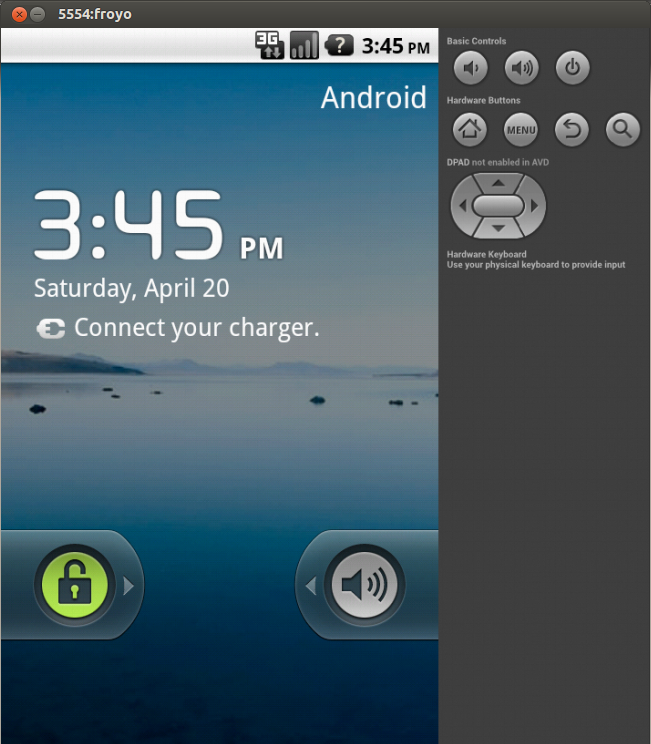Screen dimensions: 651x744
Task: Close the 5554:froyo emulator window
Action: tap(19, 14)
